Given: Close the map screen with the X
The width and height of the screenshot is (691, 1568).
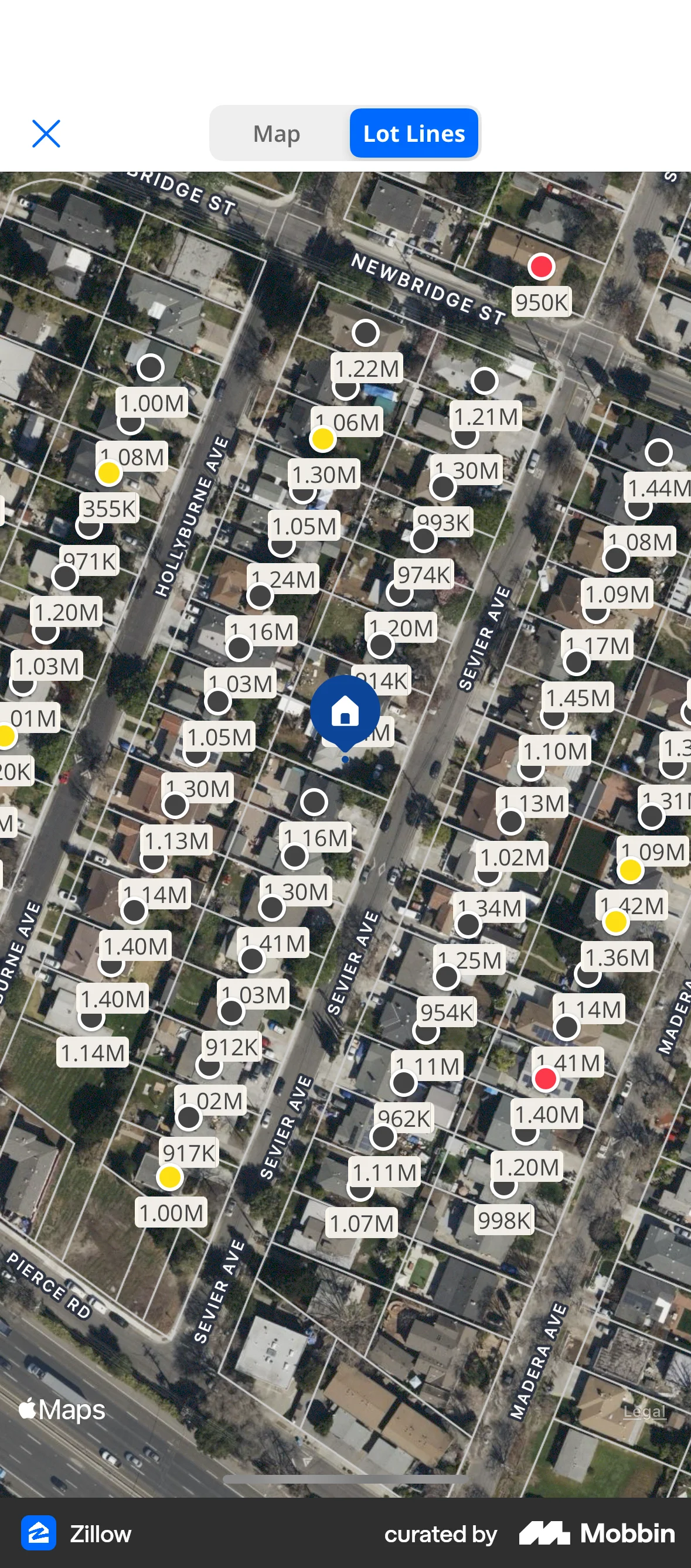Looking at the screenshot, I should pos(46,134).
